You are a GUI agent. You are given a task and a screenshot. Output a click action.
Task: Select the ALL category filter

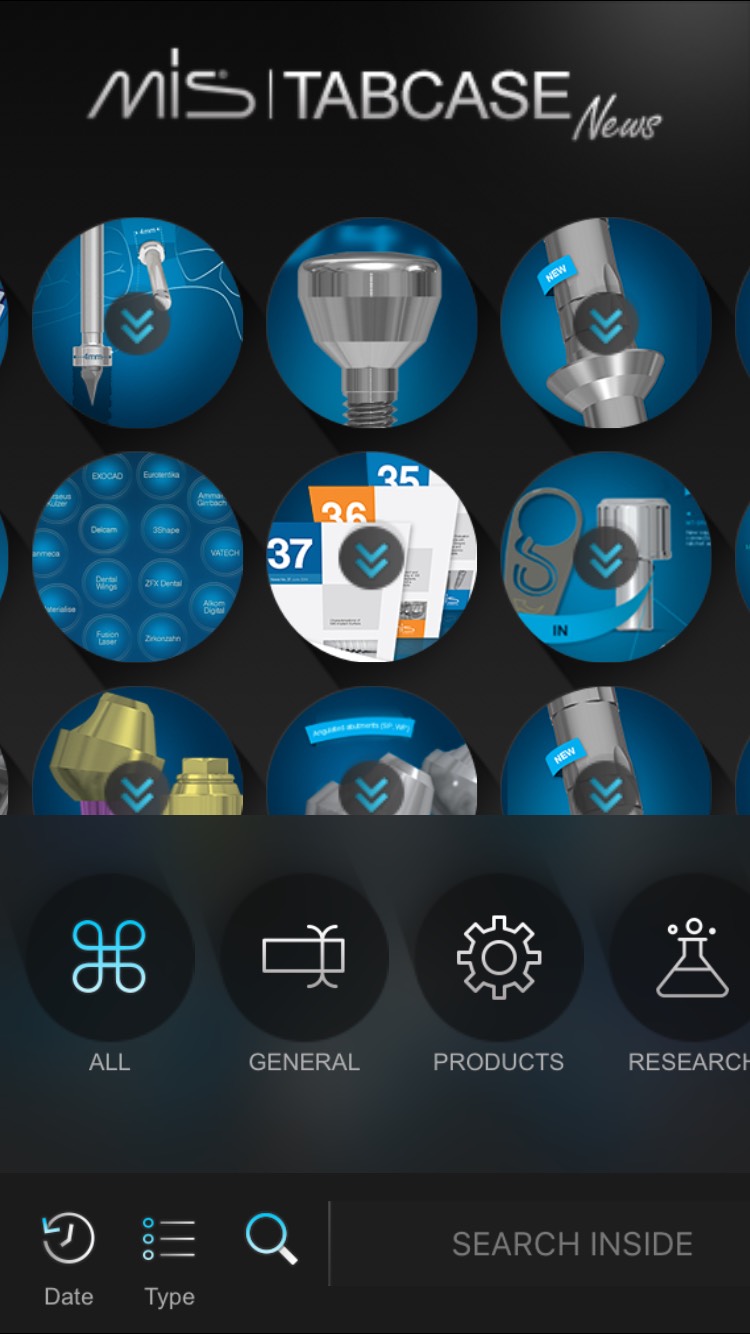[x=109, y=958]
